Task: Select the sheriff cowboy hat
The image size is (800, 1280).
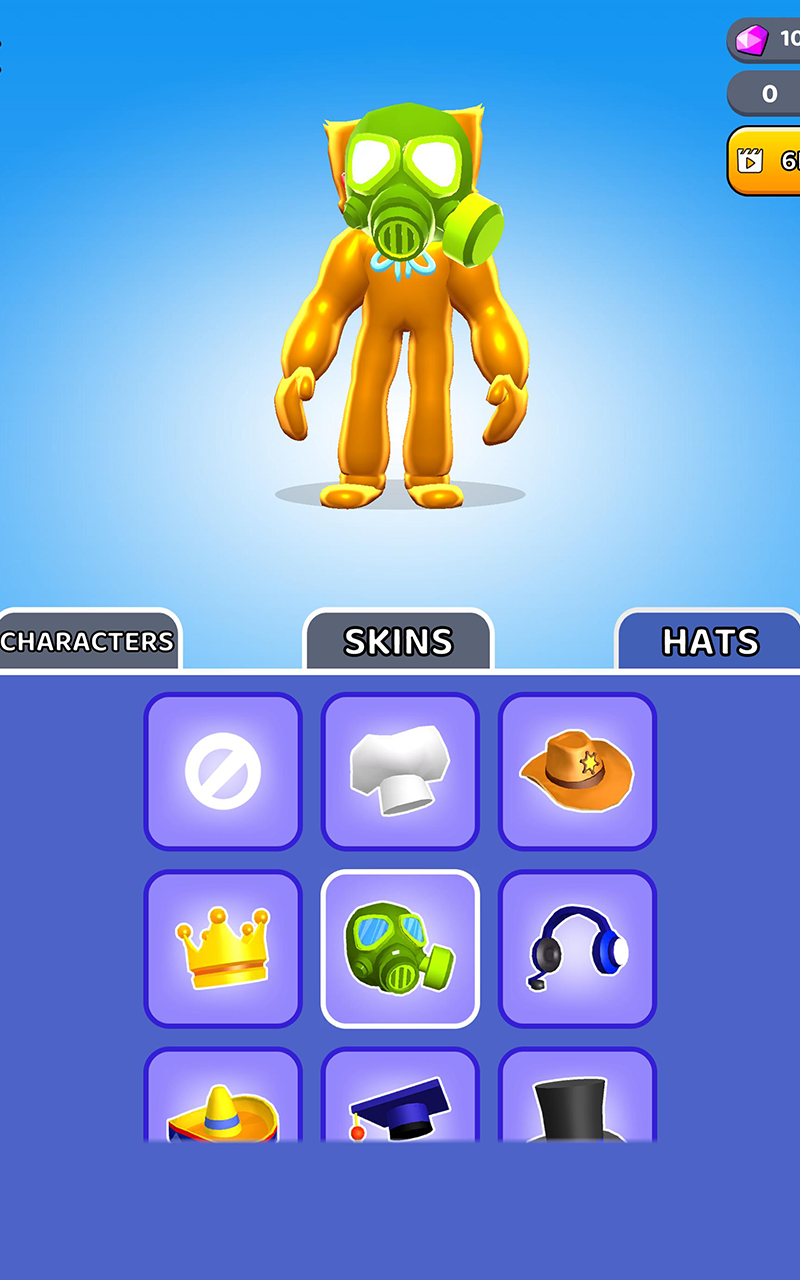Action: pos(577,770)
